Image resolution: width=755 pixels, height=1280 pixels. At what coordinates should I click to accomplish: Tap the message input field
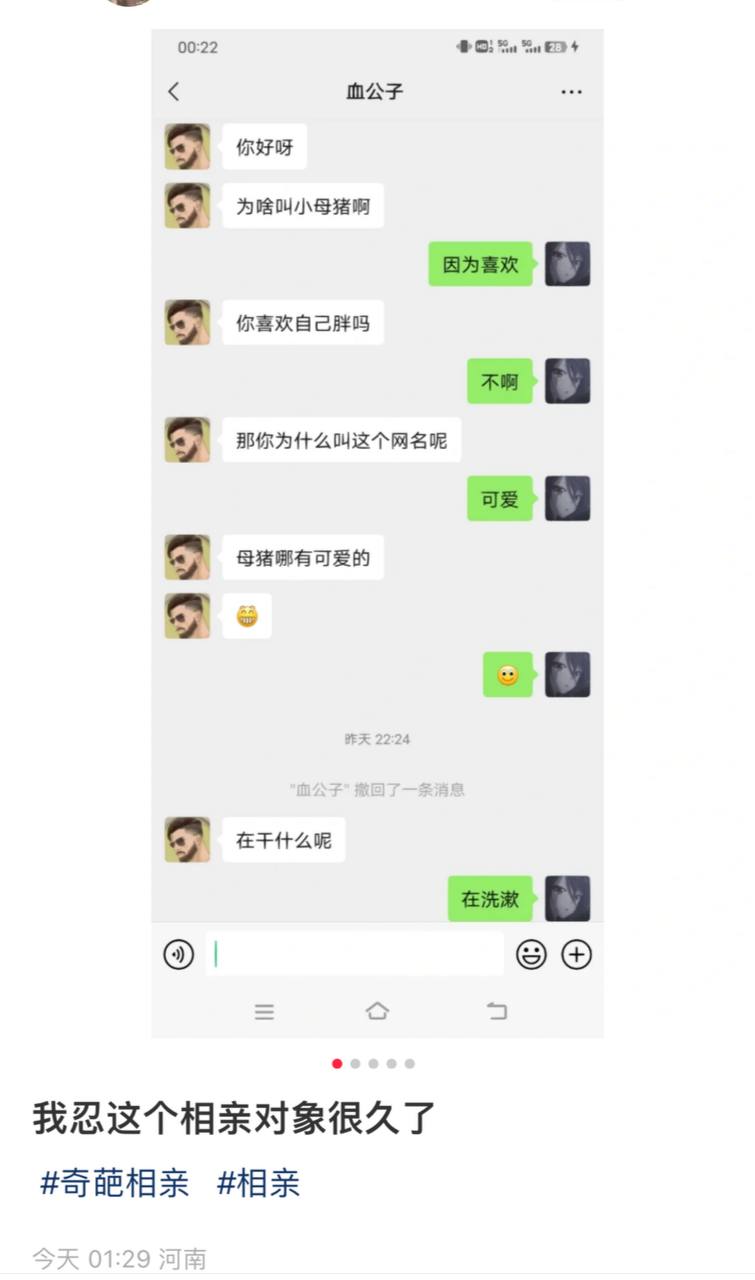pos(355,953)
